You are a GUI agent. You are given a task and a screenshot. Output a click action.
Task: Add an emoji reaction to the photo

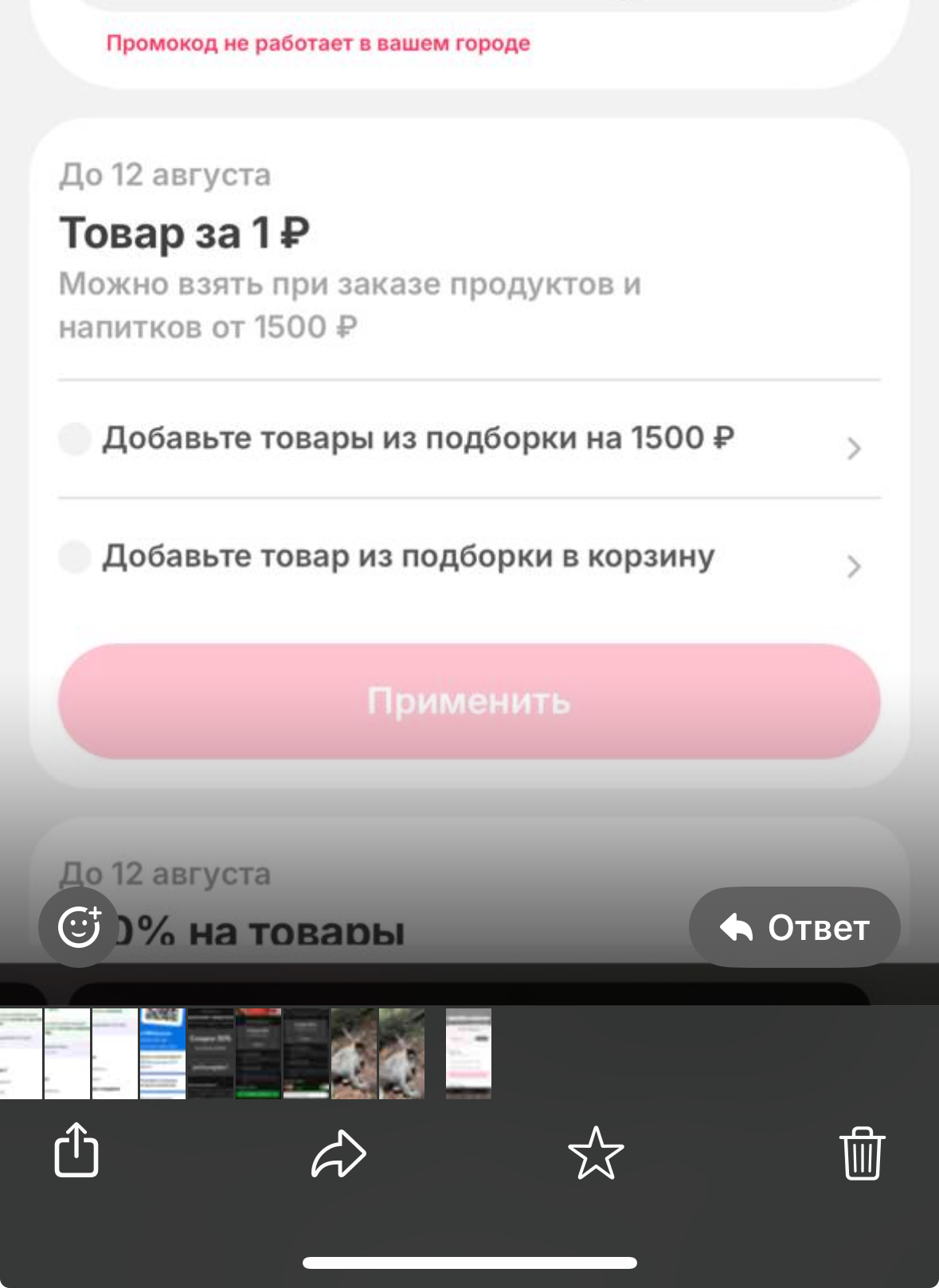click(x=78, y=927)
